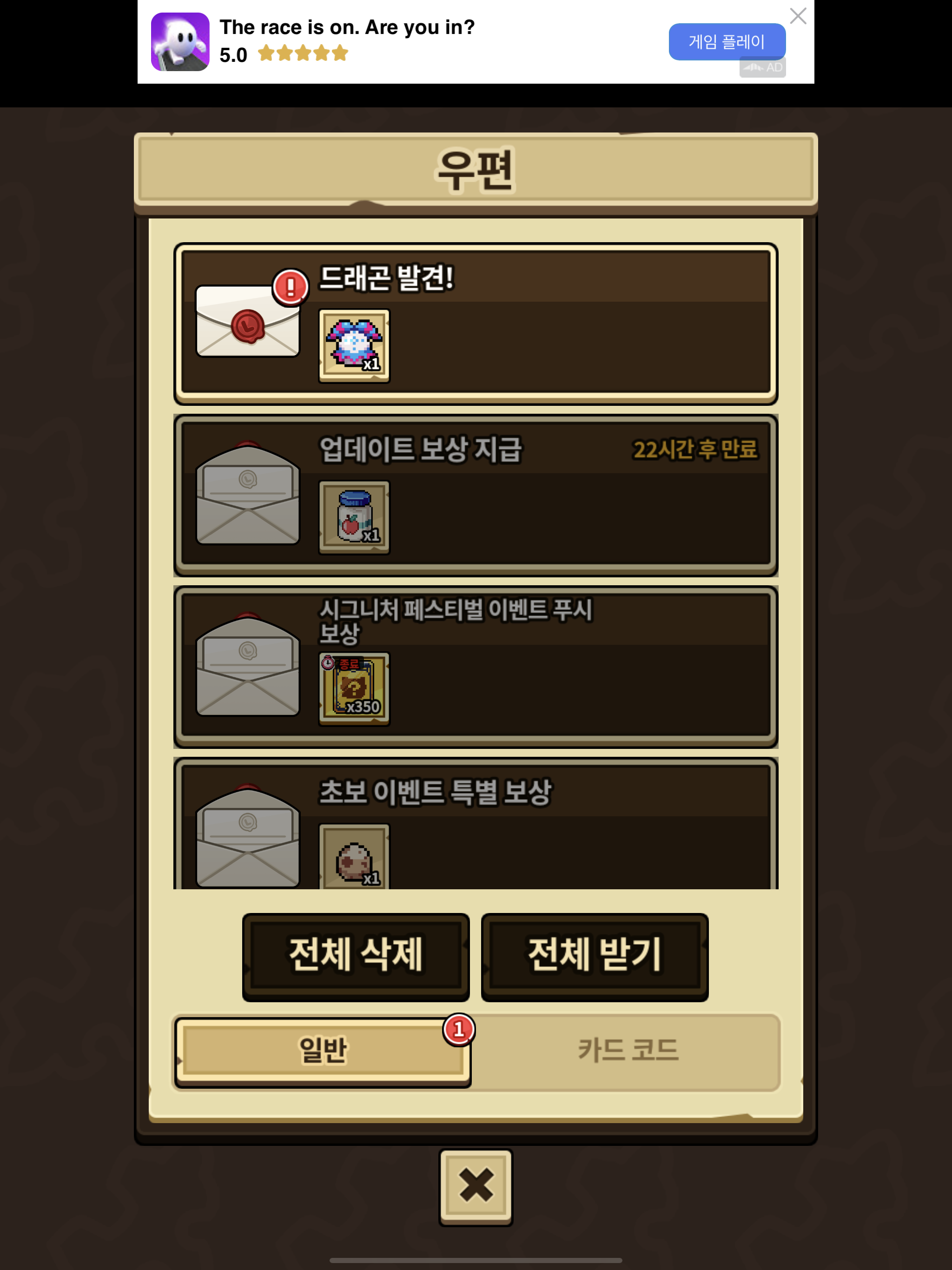The height and width of the screenshot is (1270, 952).
Task: Open the 업데이트 보상 지급 mail
Action: point(476,495)
